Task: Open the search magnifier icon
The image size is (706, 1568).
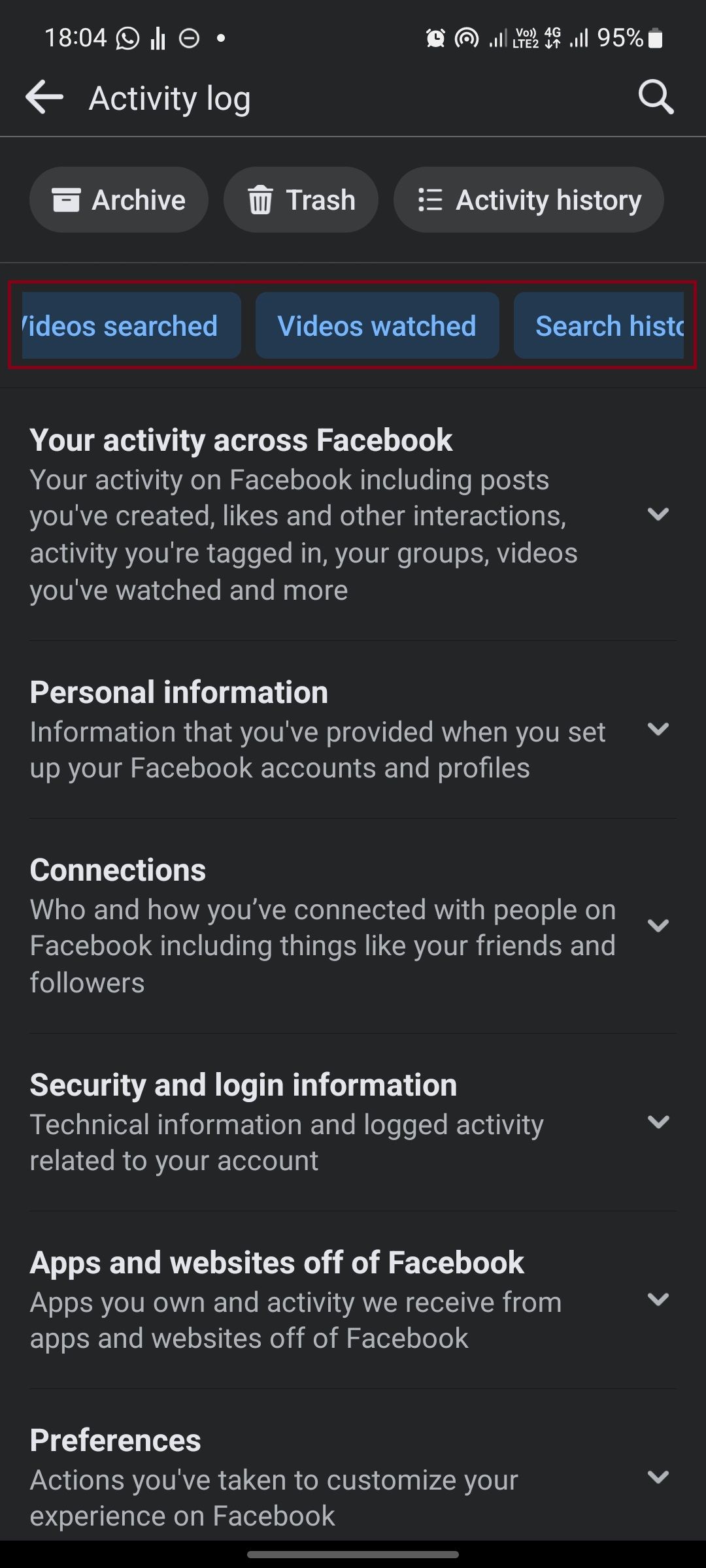Action: (656, 98)
